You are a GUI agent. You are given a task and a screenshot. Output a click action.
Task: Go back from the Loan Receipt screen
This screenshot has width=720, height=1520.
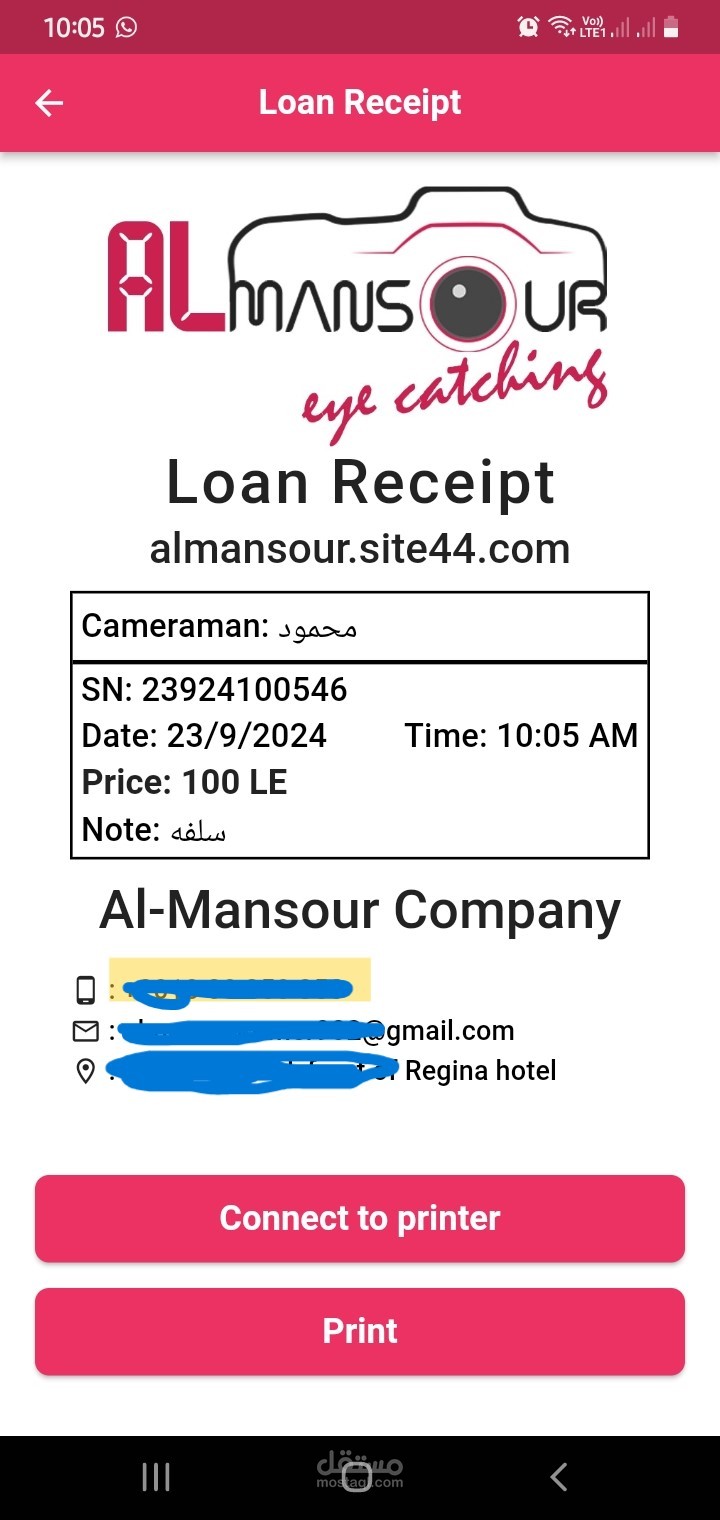49,103
